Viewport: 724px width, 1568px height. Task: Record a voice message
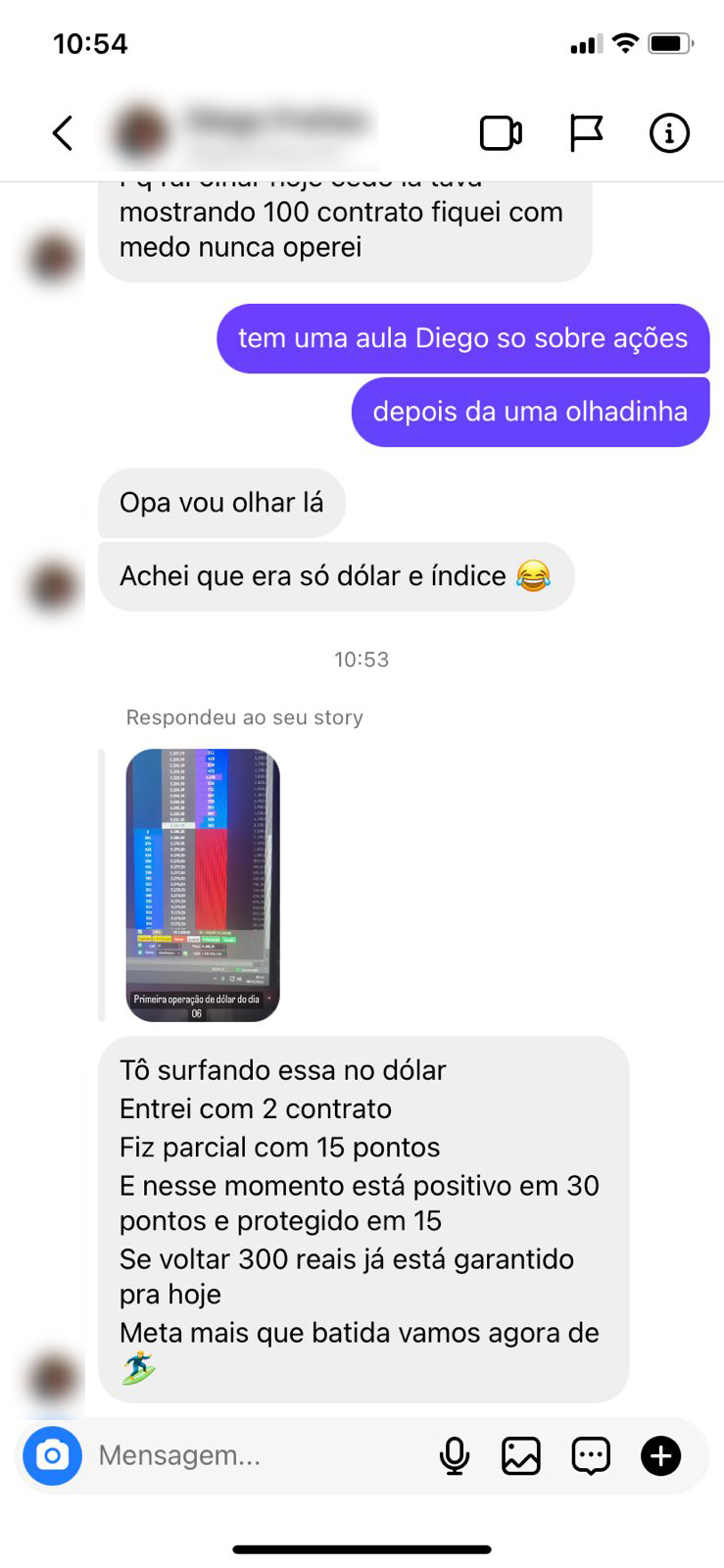[x=455, y=1455]
